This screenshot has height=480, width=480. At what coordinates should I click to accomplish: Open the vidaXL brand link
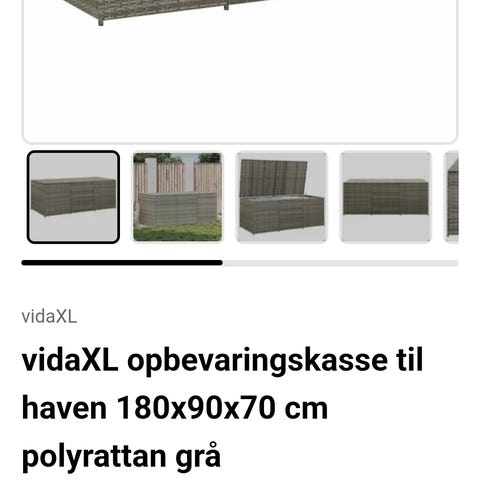(49, 316)
